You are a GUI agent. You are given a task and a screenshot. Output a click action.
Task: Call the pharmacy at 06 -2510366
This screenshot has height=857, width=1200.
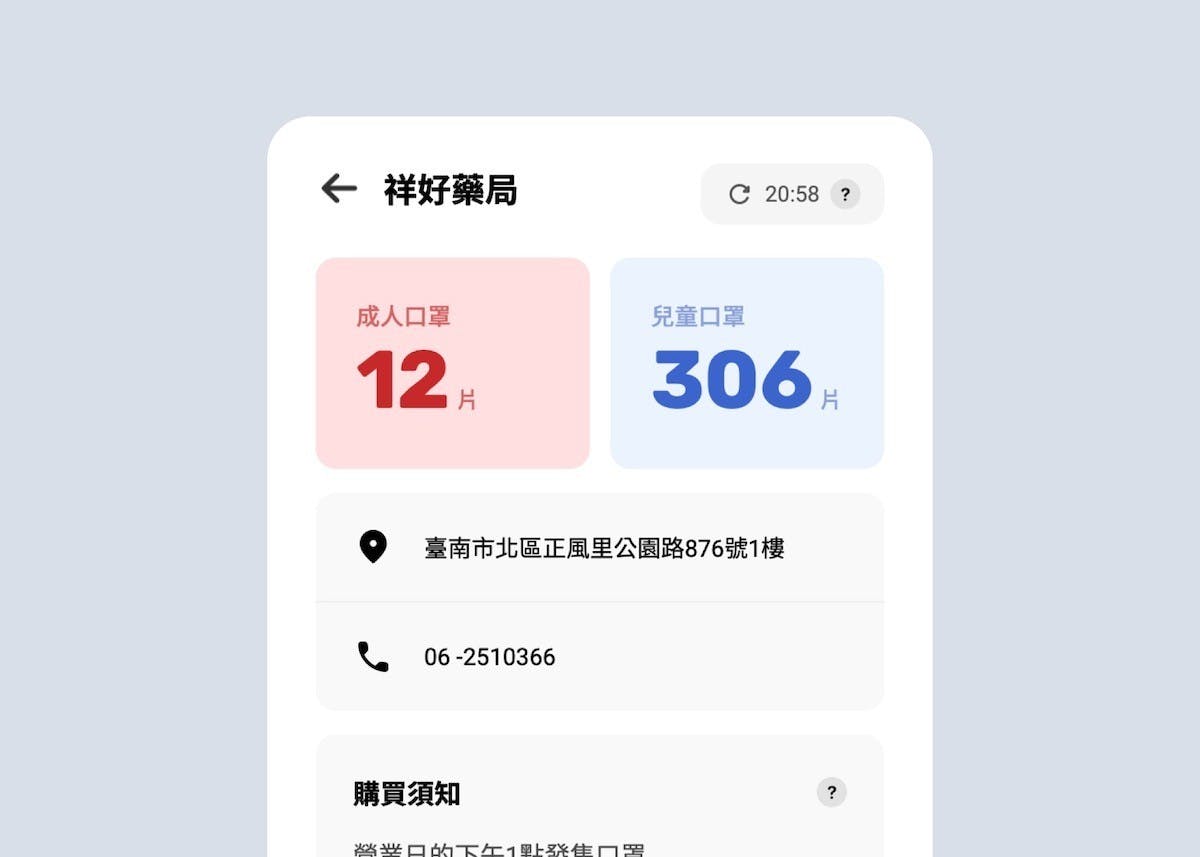point(489,657)
